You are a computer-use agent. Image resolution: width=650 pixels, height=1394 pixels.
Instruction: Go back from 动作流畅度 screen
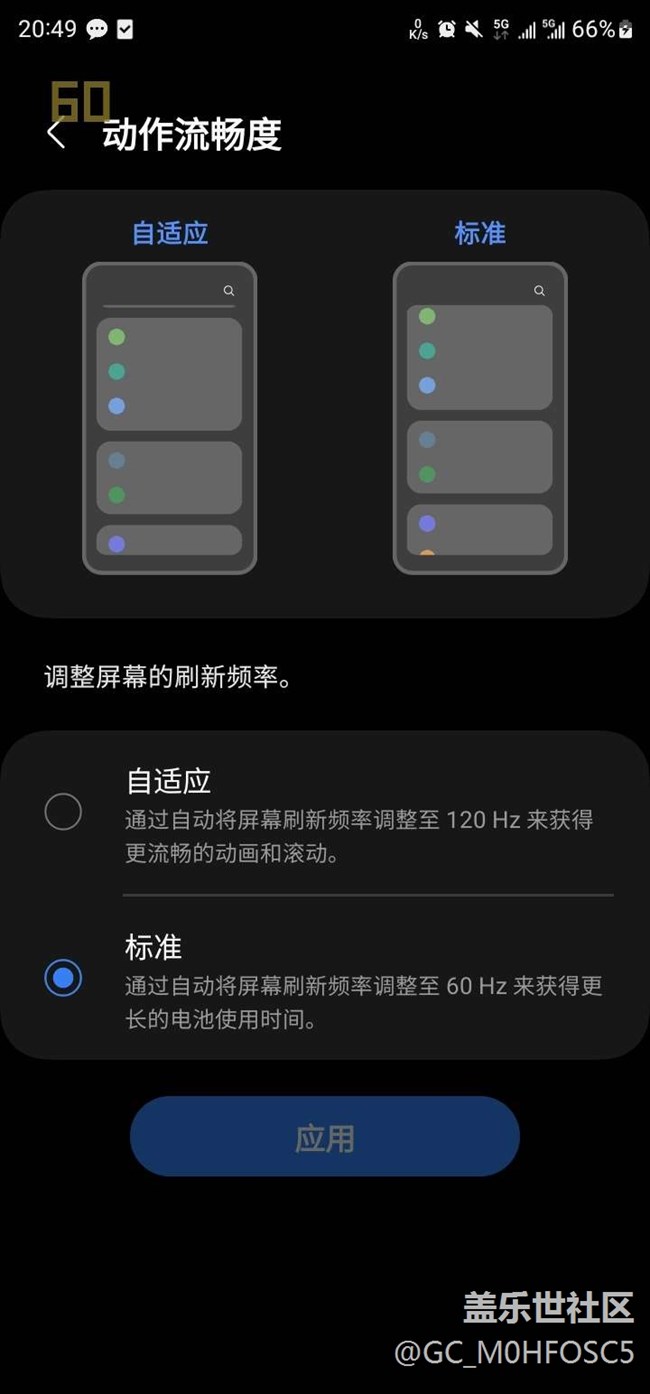point(56,135)
